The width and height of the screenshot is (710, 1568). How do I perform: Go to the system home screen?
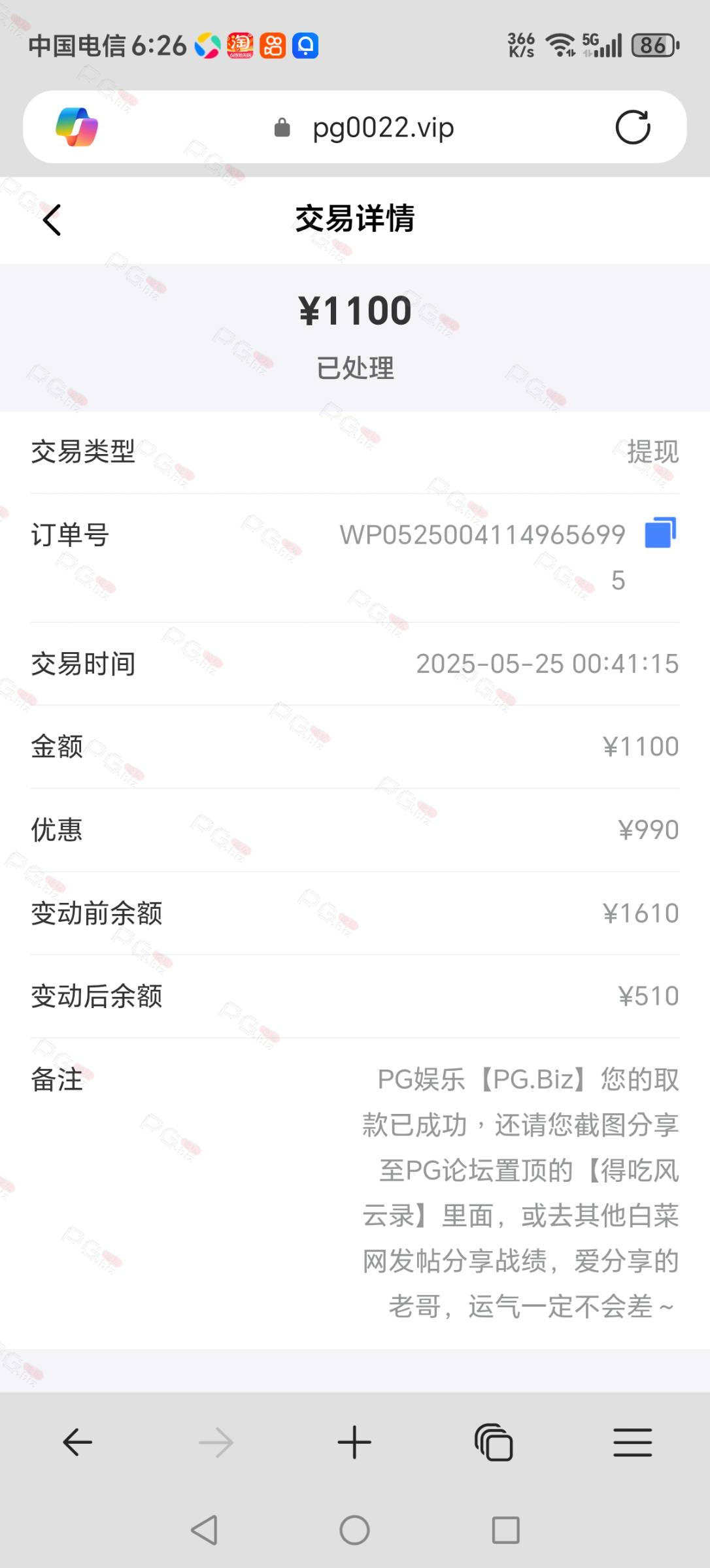354,1529
